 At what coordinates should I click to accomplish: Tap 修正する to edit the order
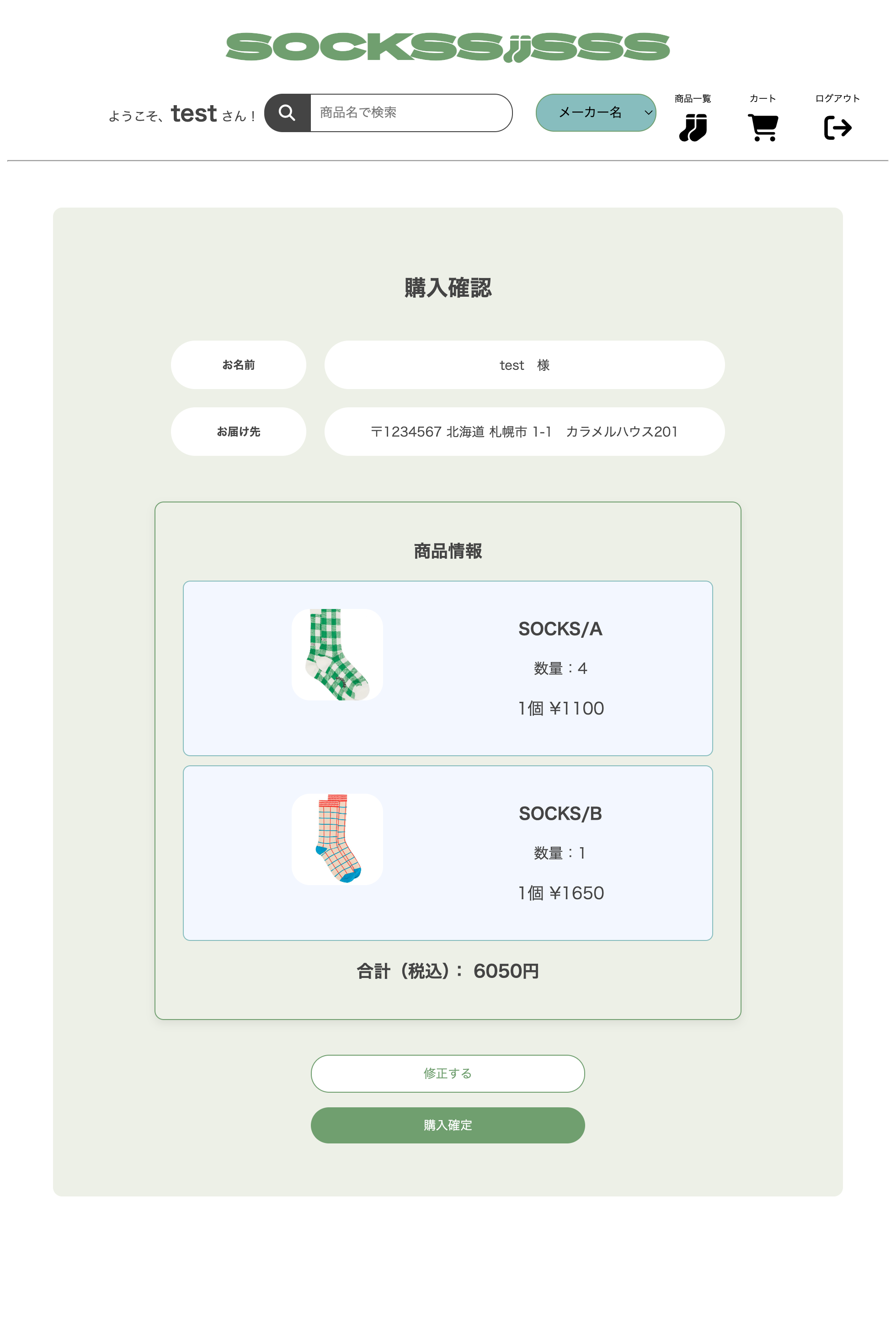click(448, 1073)
